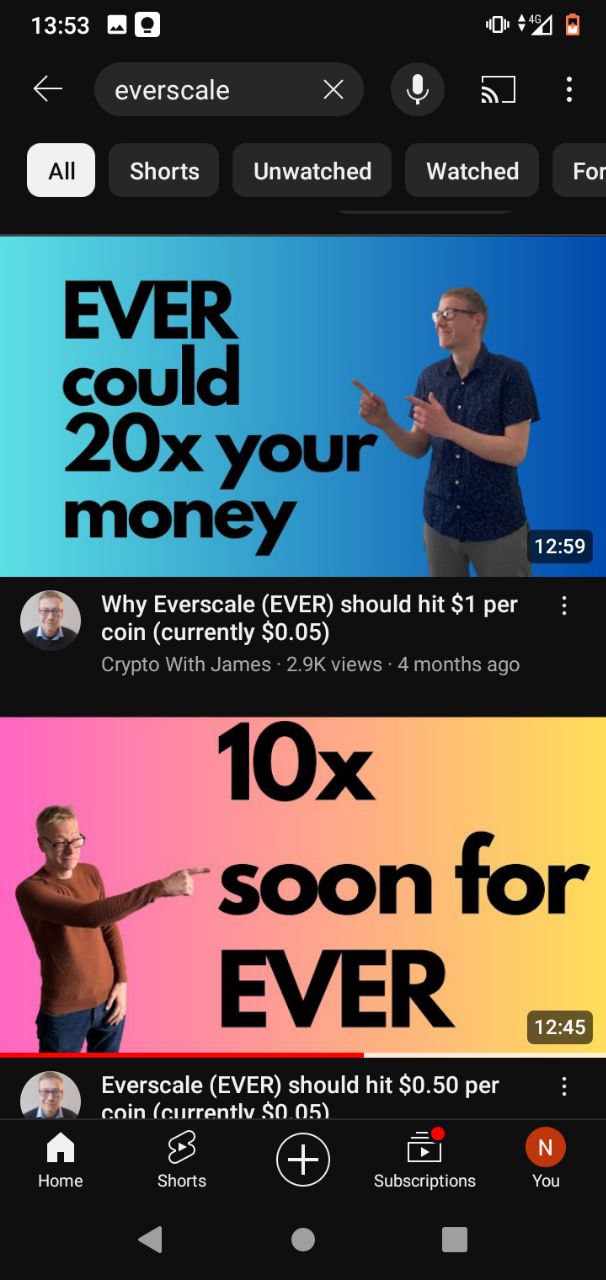This screenshot has height=1280, width=606.
Task: Open the cast to device option
Action: [498, 90]
